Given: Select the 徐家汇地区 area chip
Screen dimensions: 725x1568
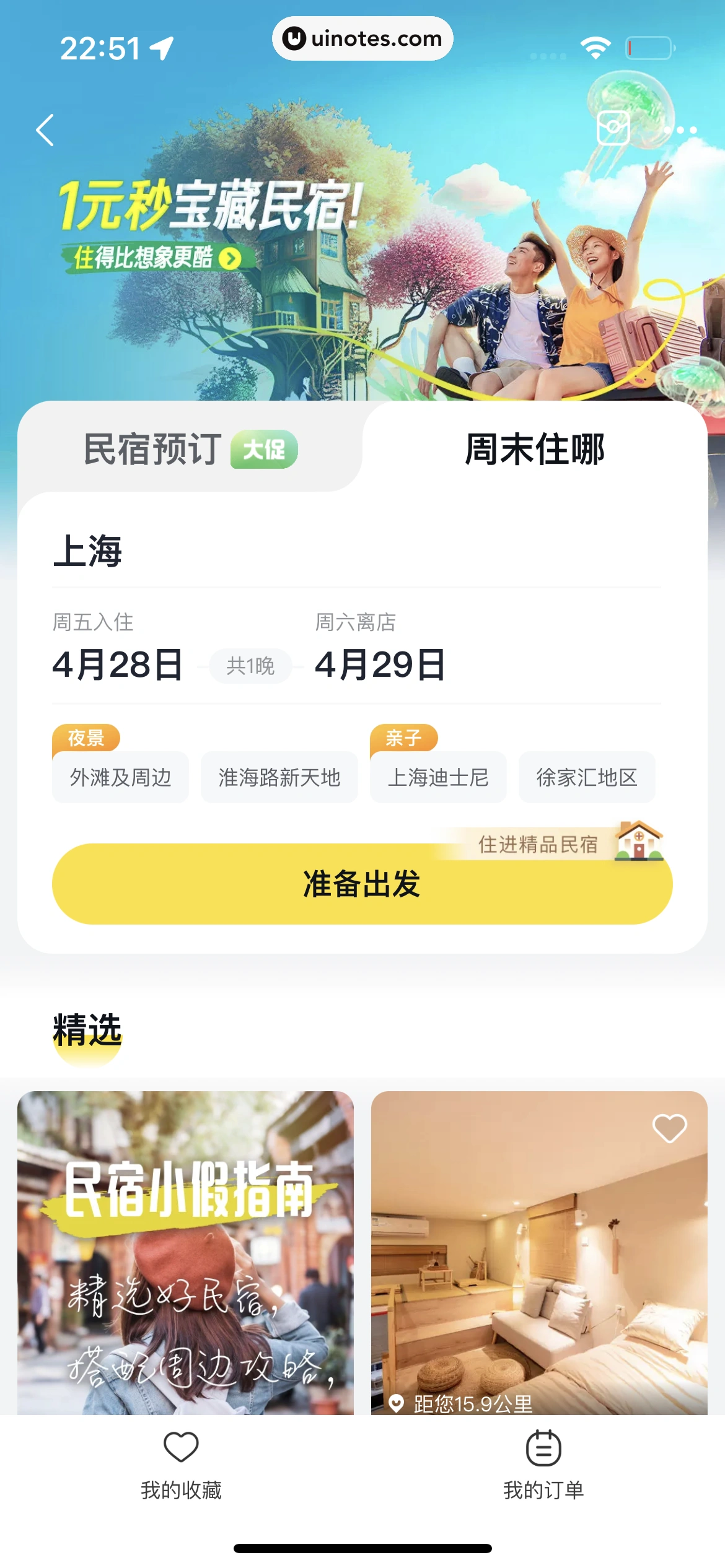Looking at the screenshot, I should [x=586, y=777].
